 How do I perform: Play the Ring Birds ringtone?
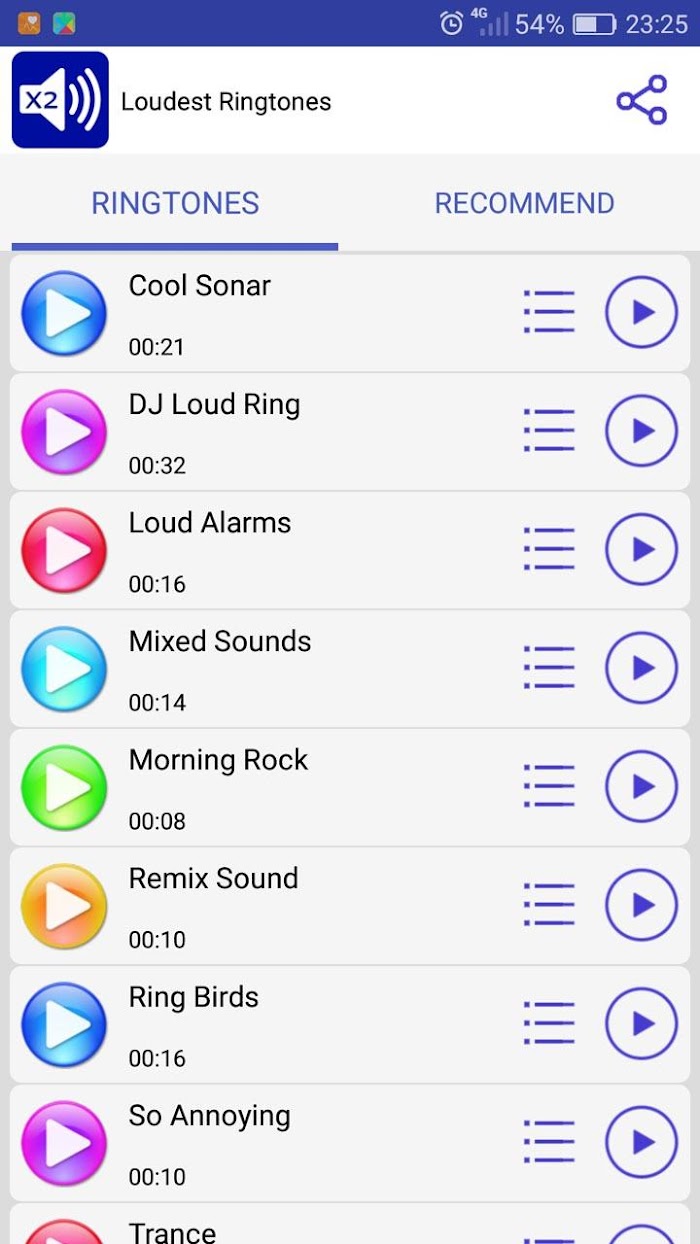(641, 1024)
